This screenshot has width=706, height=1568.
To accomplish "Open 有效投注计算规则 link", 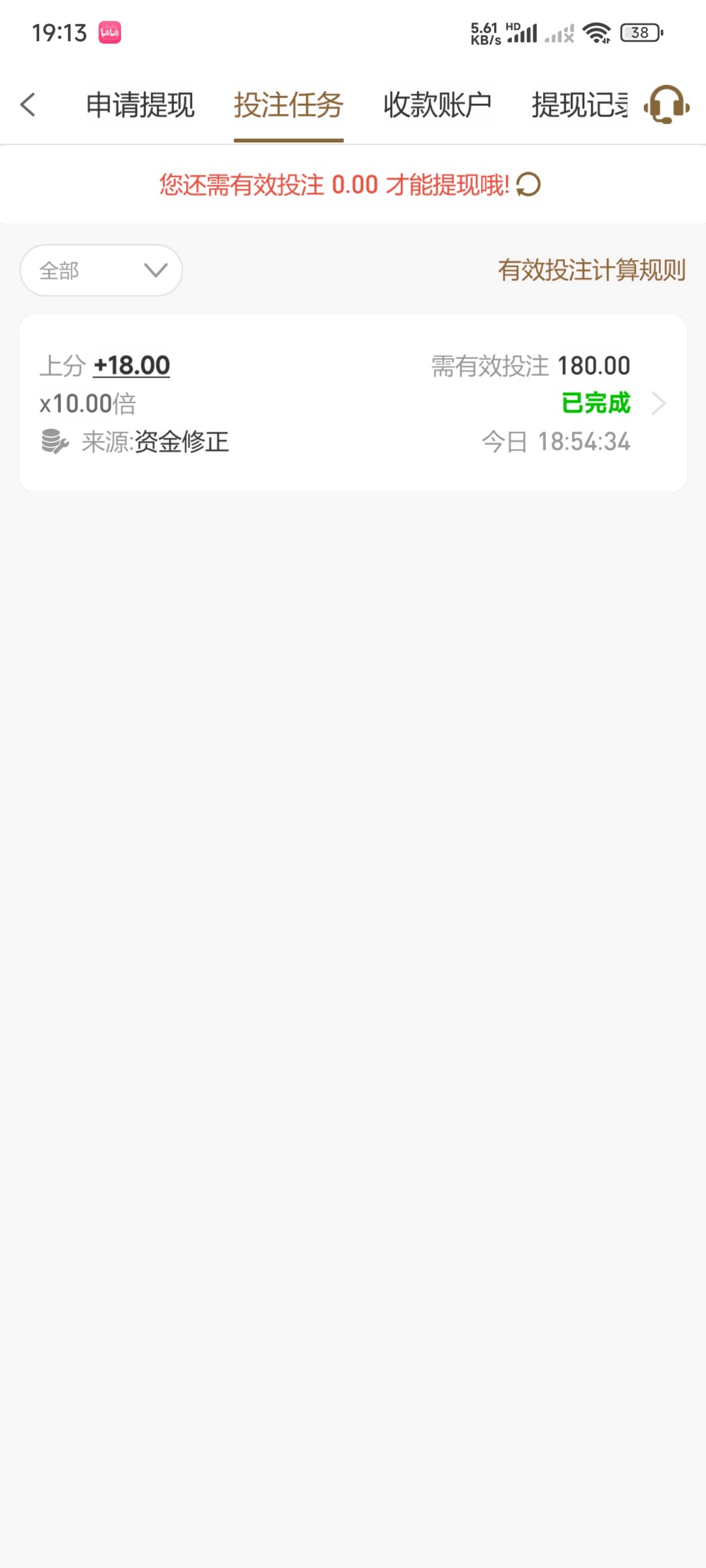I will coord(592,270).
